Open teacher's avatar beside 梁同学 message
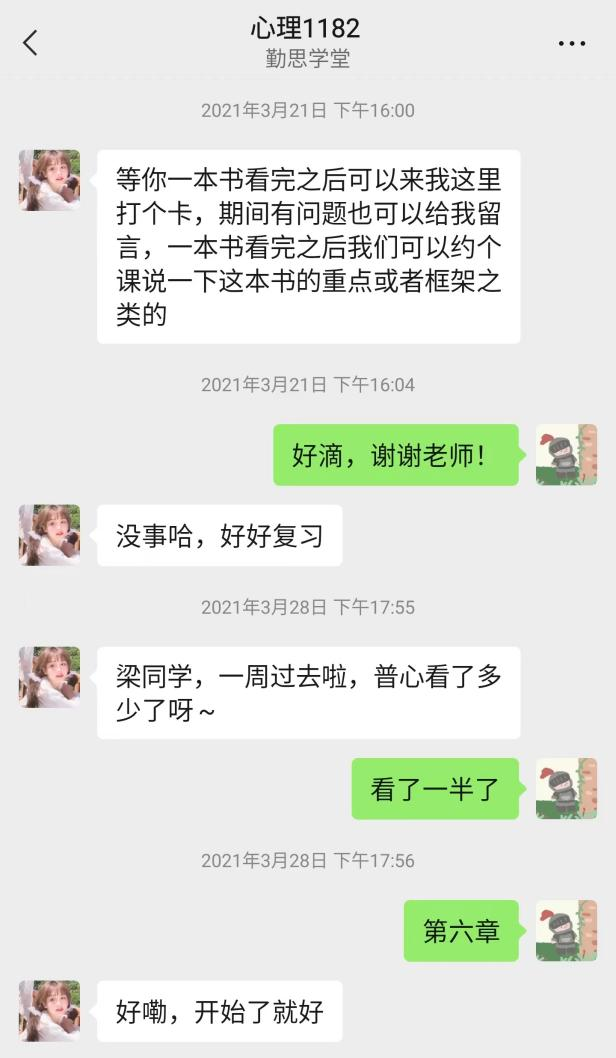 point(49,677)
